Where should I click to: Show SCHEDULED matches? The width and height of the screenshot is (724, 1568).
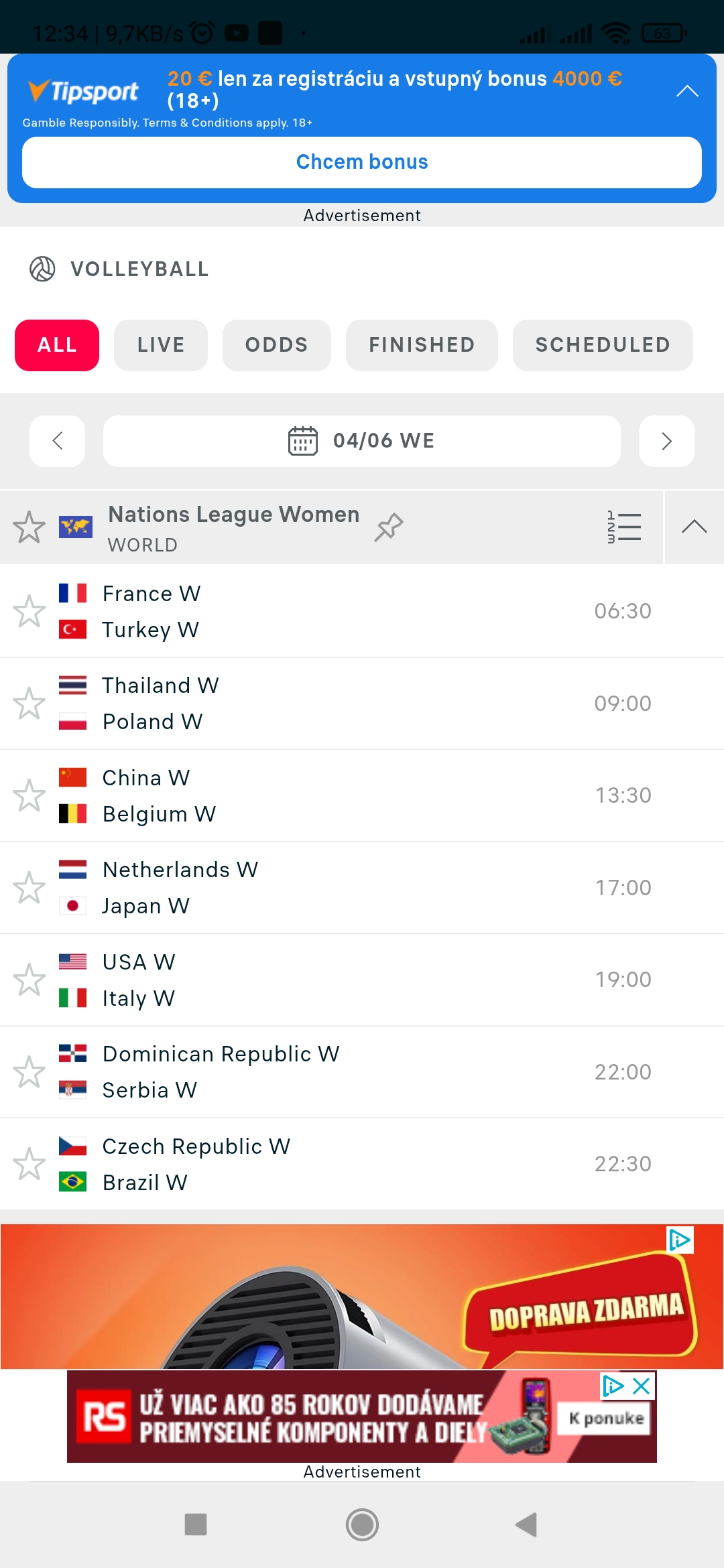click(x=603, y=345)
